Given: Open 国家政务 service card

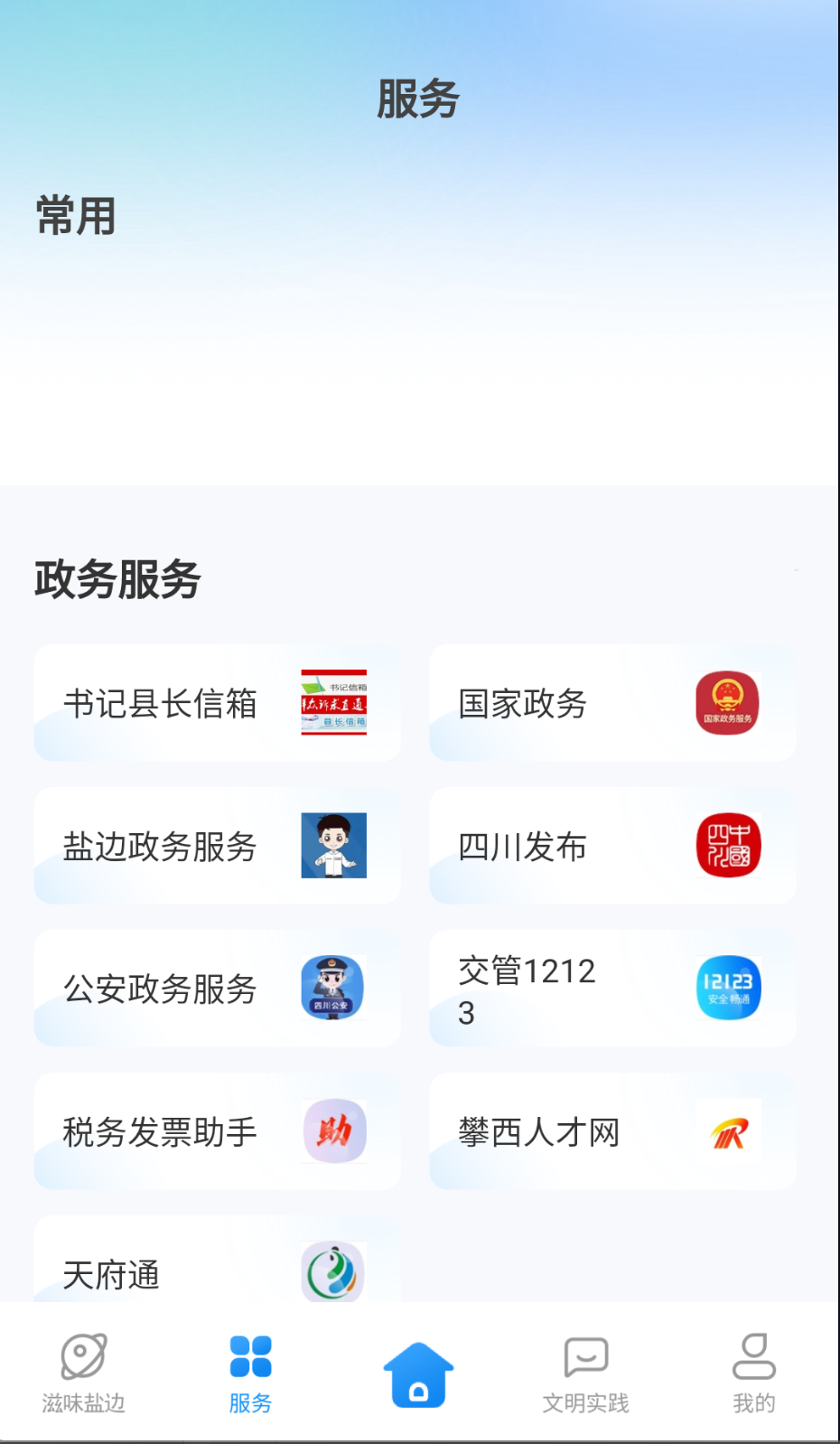Looking at the screenshot, I should (611, 704).
